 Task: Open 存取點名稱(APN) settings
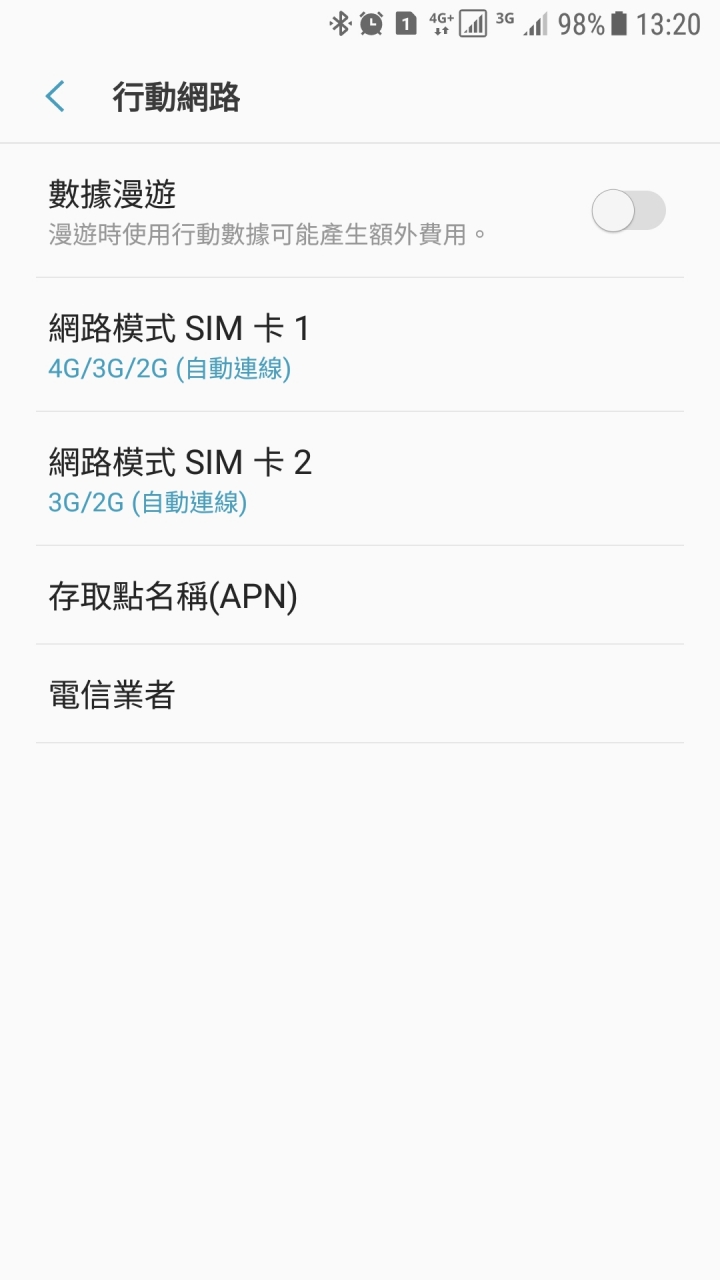click(x=360, y=596)
